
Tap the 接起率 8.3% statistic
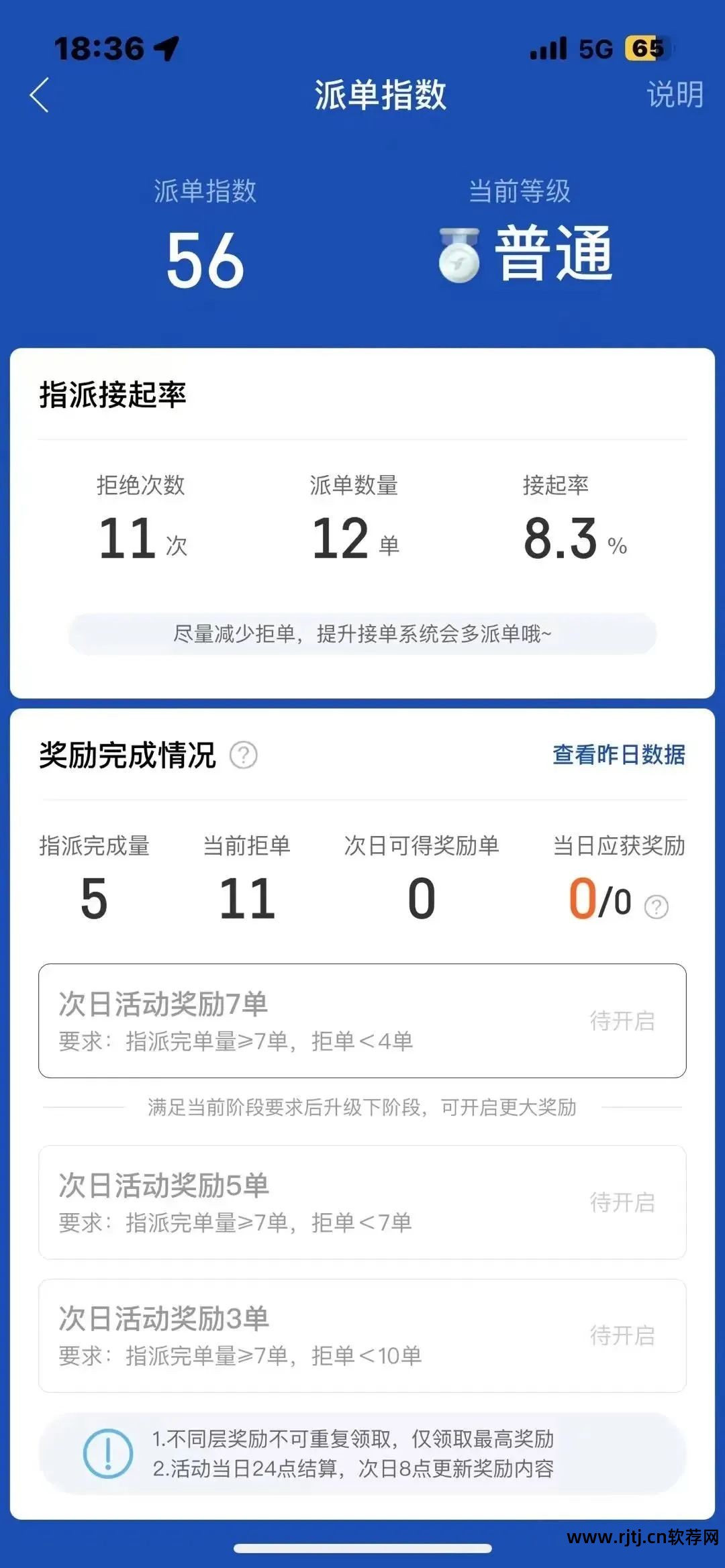[571, 537]
